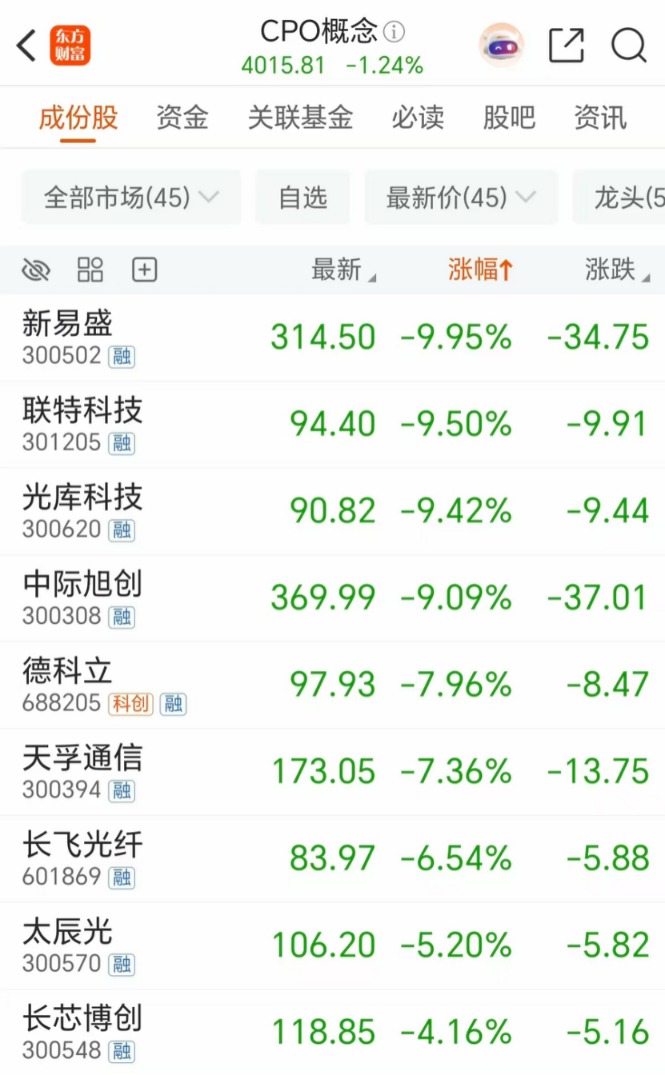Expand the 最新价(45) dropdown
This screenshot has height=1075, width=665.
(x=461, y=197)
